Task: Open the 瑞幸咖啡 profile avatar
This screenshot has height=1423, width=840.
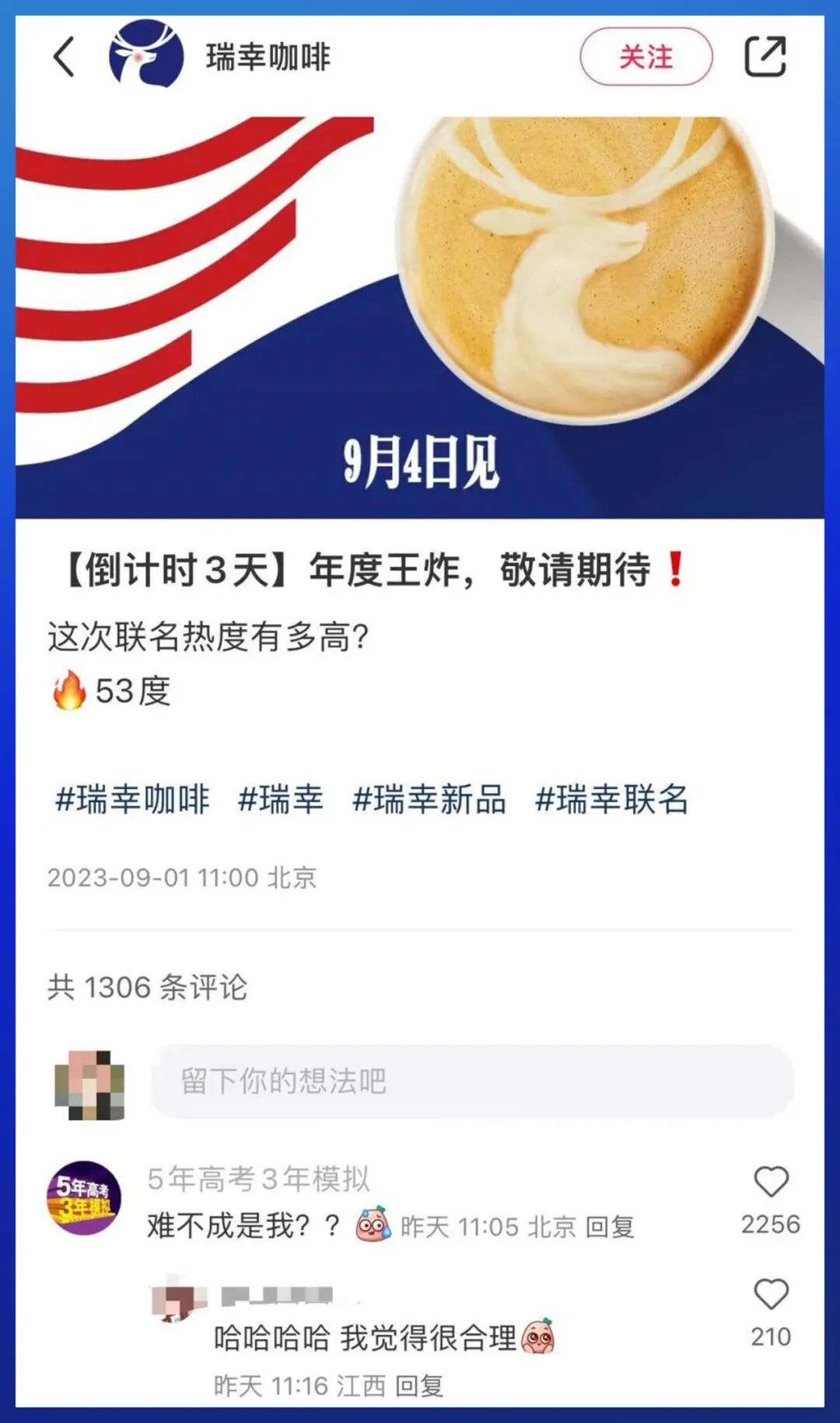Action: (145, 54)
